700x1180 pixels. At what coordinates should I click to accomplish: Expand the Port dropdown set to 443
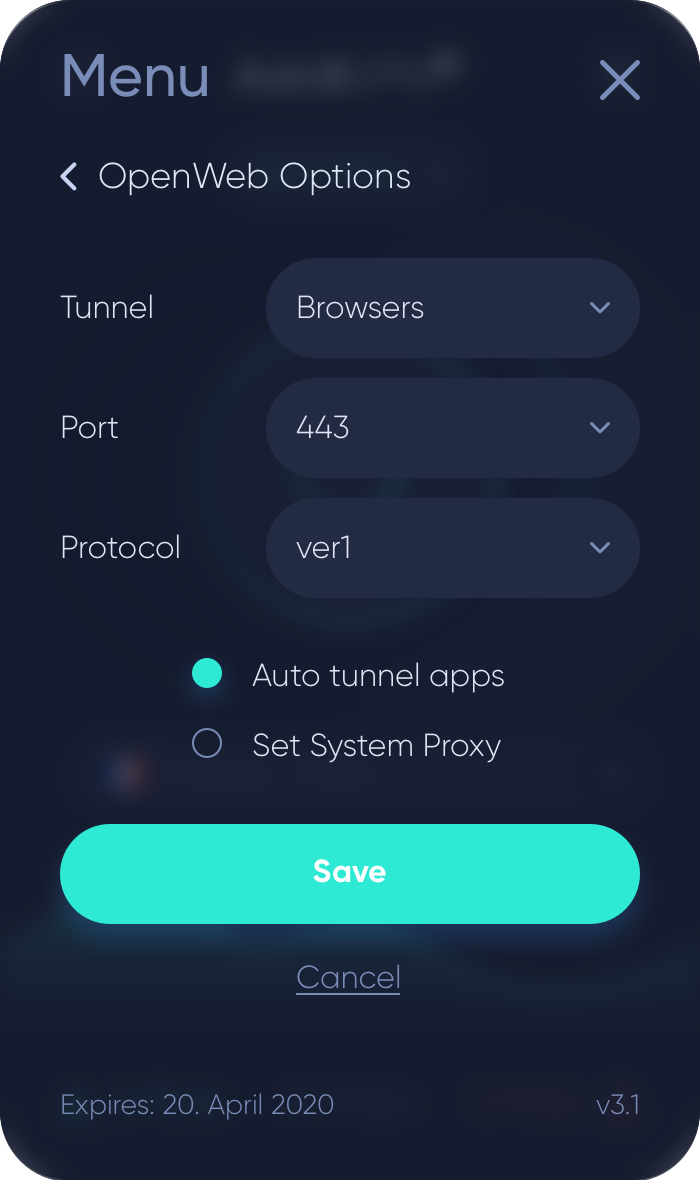pos(452,427)
